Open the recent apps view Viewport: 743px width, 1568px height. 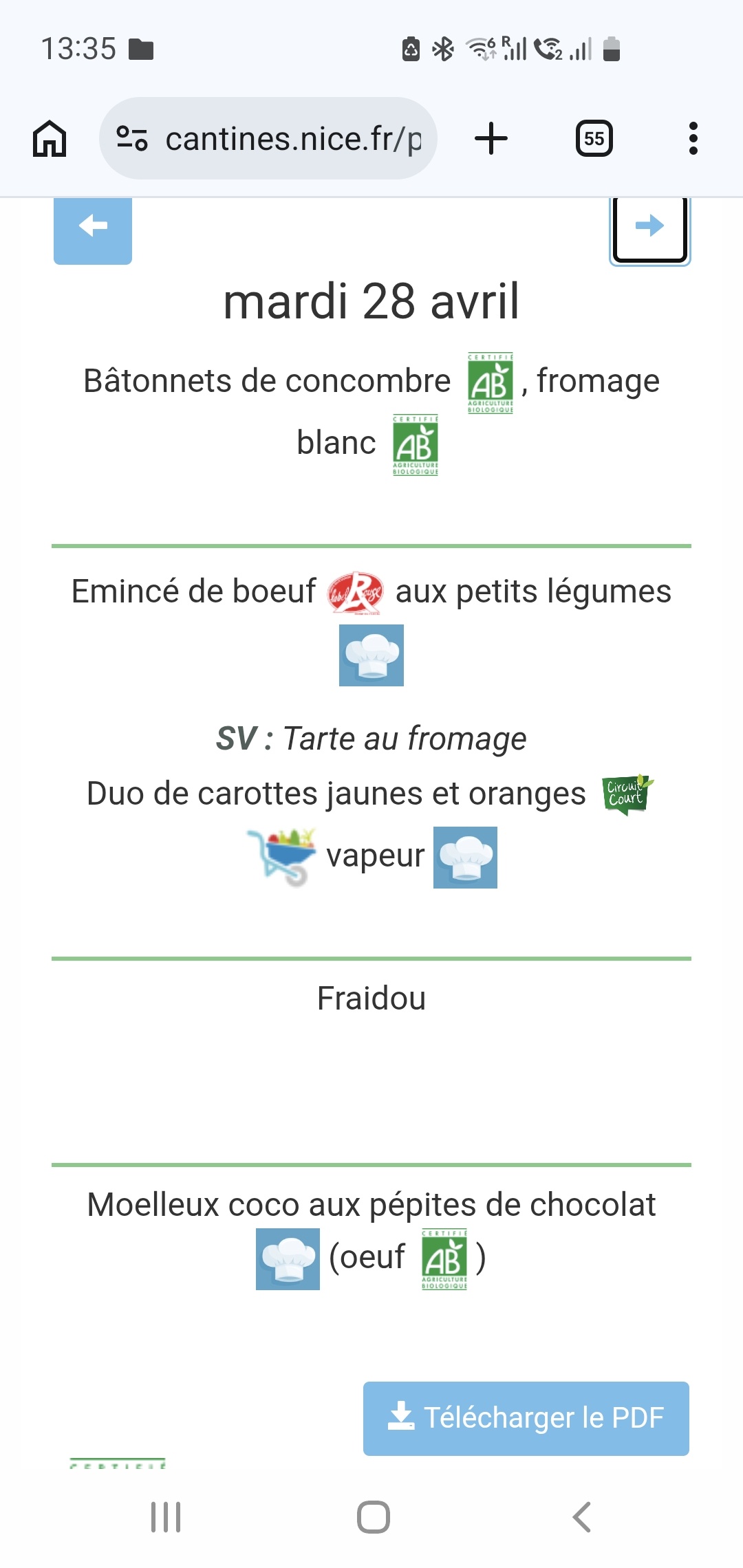pos(166,1517)
